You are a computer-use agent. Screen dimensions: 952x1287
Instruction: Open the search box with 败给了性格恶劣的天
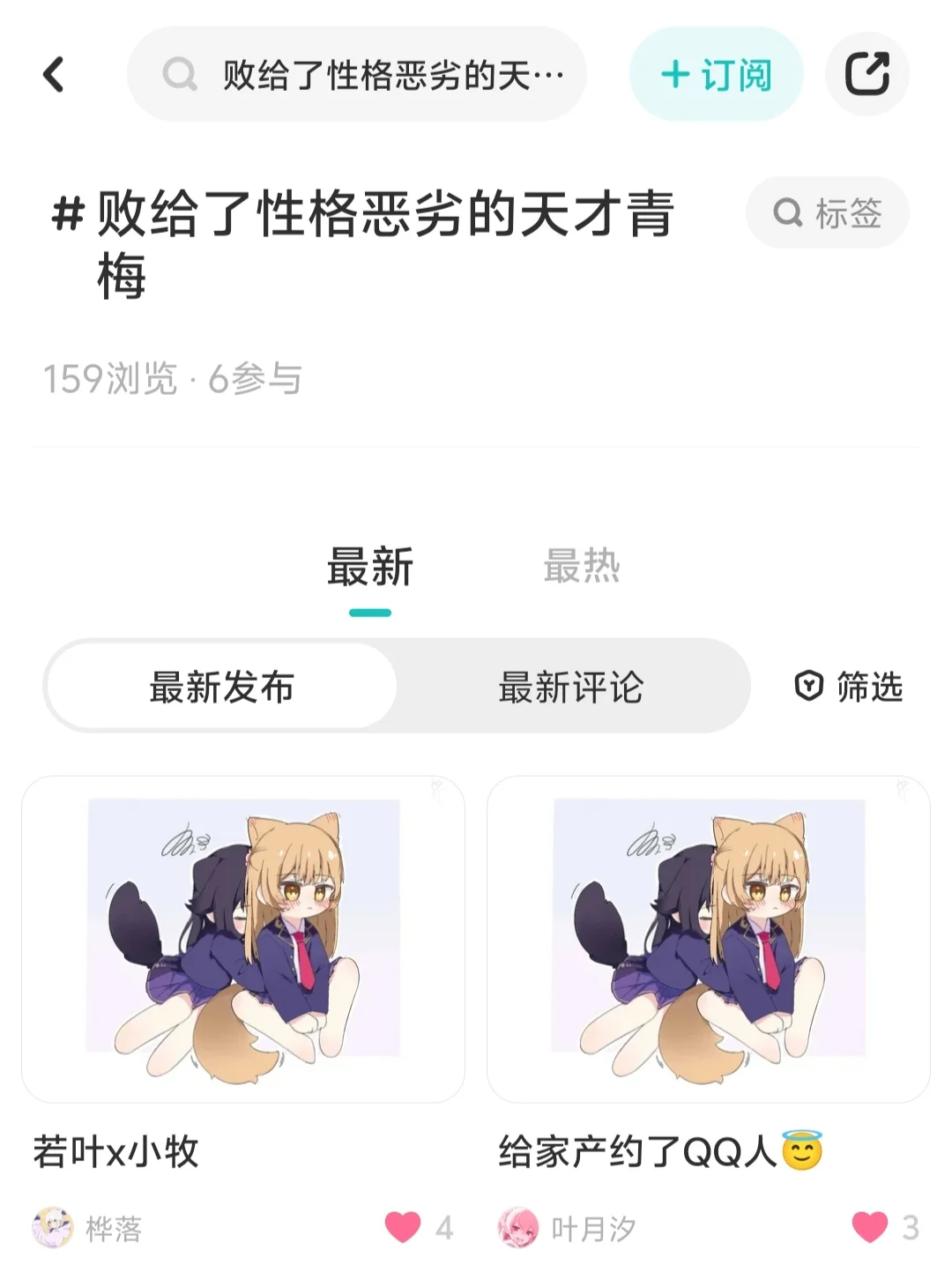357,75
